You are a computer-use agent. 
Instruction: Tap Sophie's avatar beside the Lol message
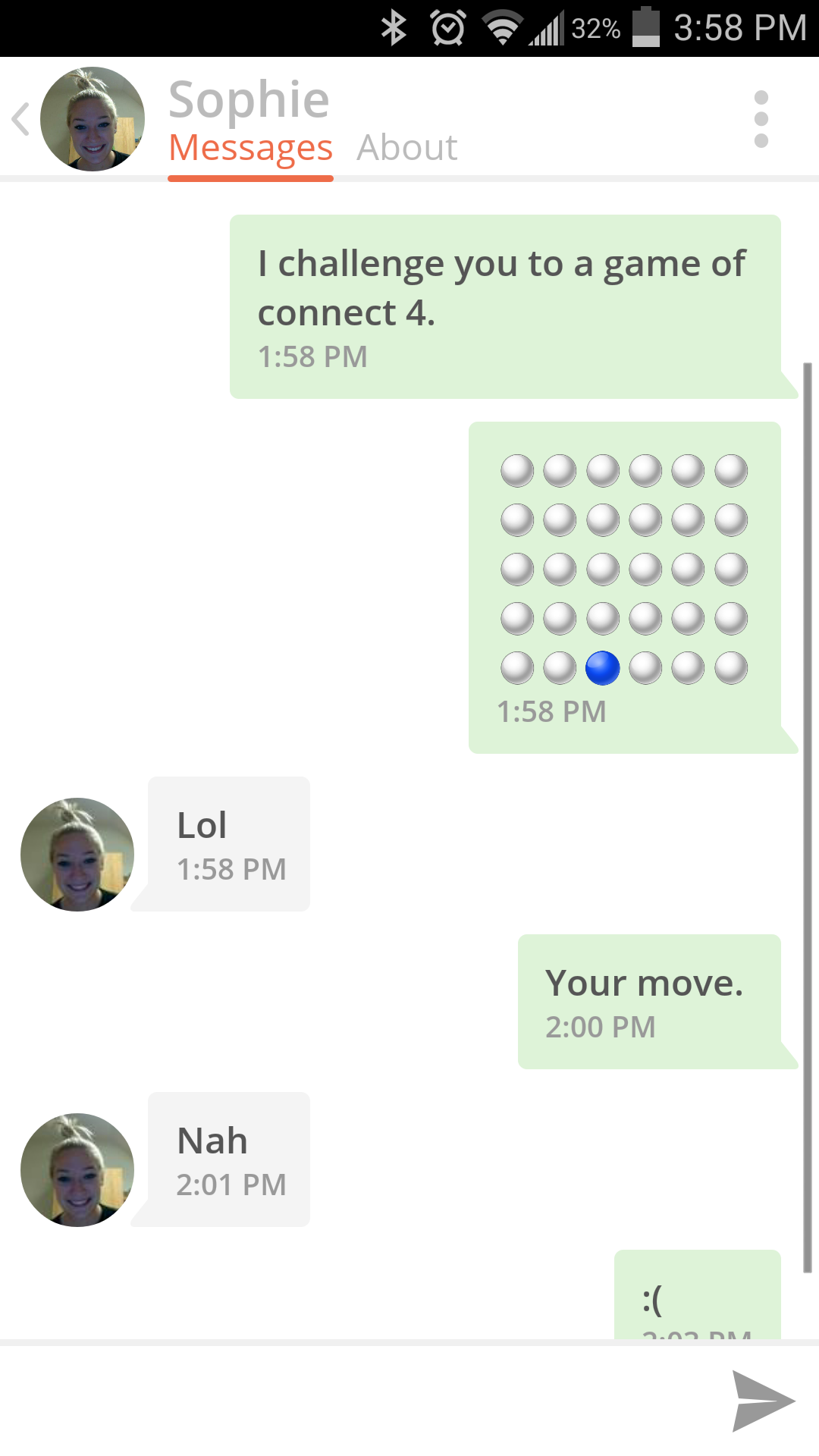(77, 855)
